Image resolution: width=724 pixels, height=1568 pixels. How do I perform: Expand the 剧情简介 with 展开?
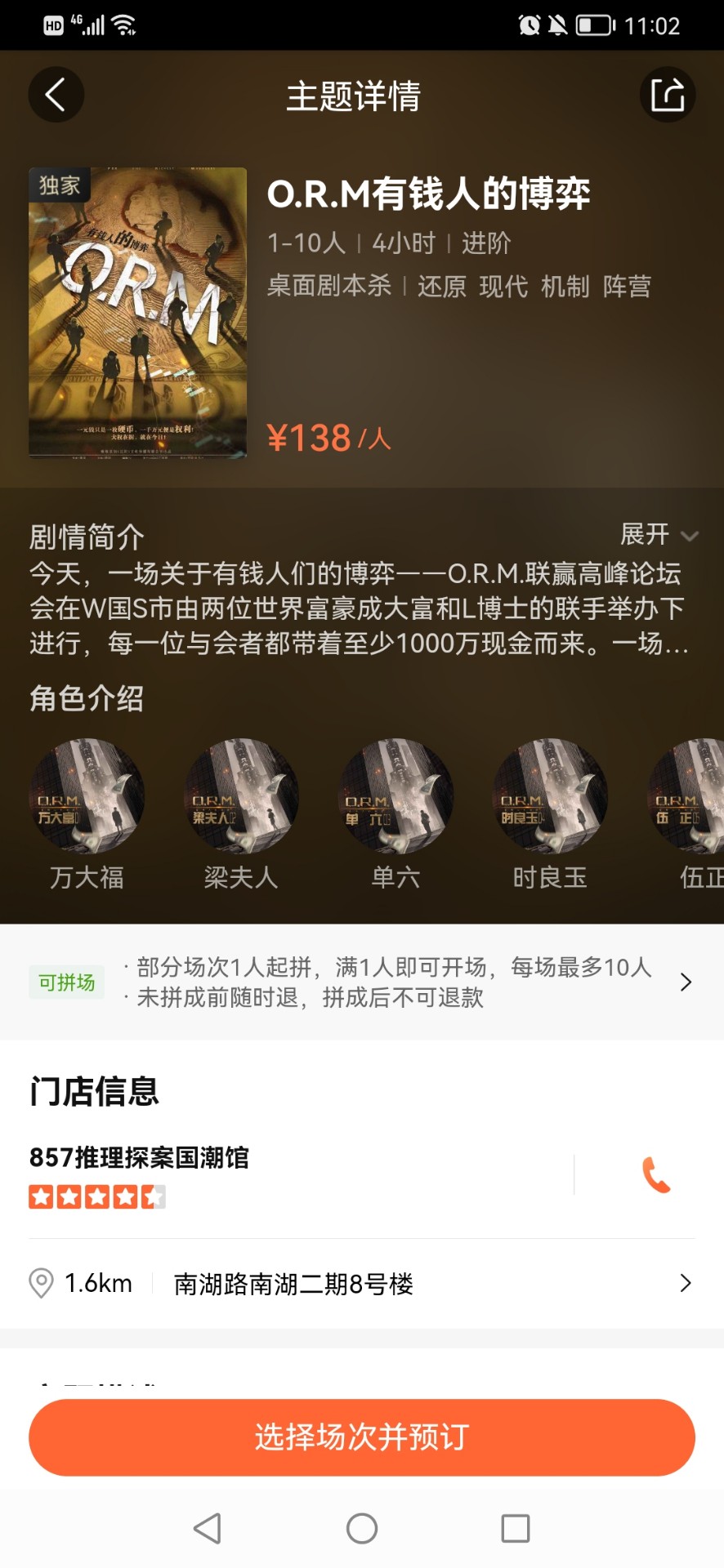(658, 534)
